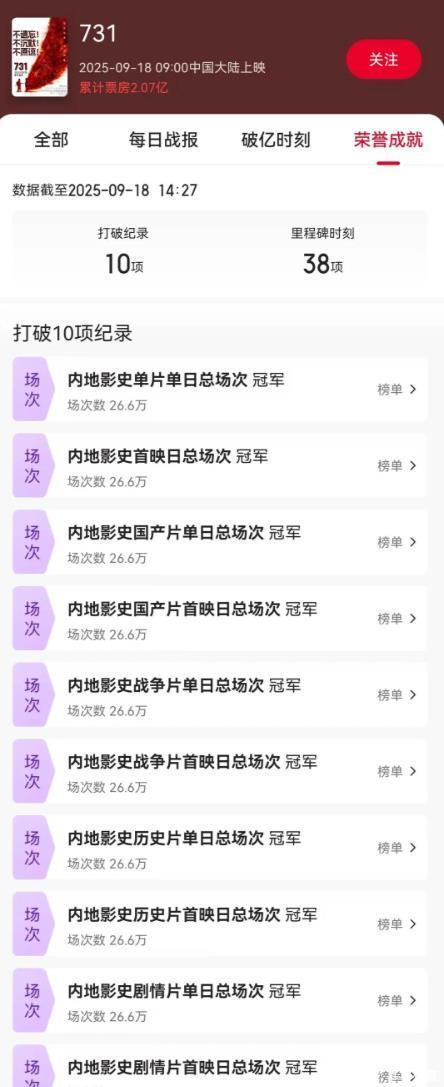Tap the 内地影史历史片单日总场次 row

tap(220, 847)
